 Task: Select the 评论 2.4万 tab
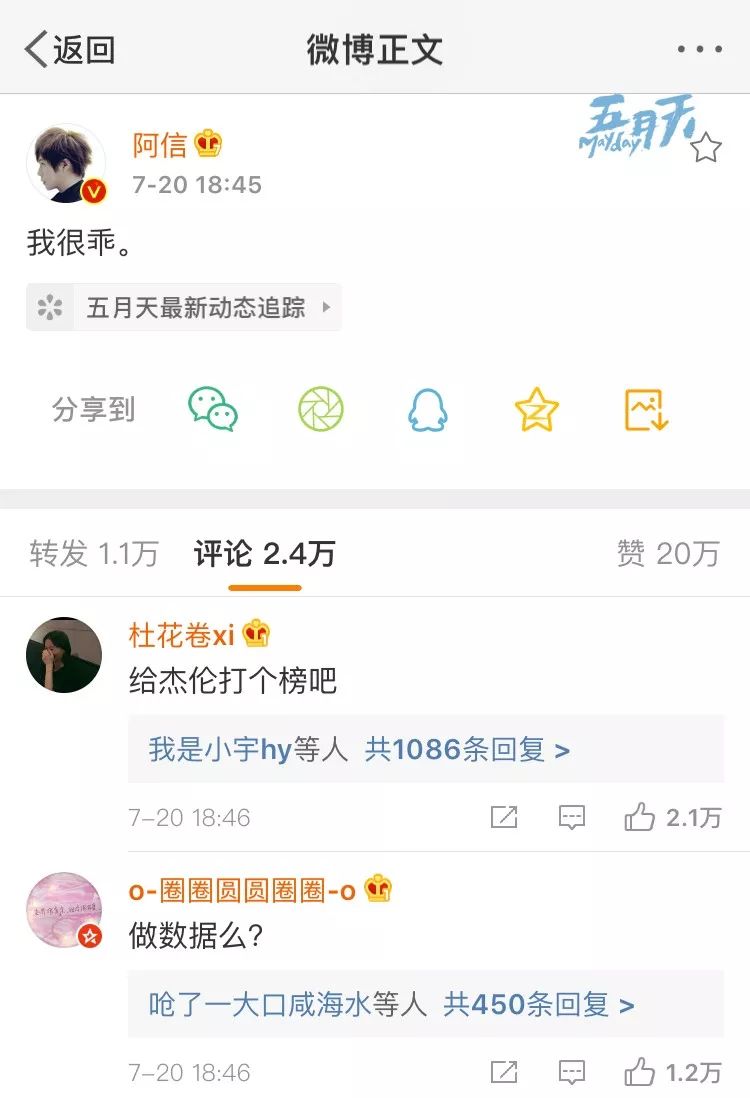pyautogui.click(x=264, y=553)
